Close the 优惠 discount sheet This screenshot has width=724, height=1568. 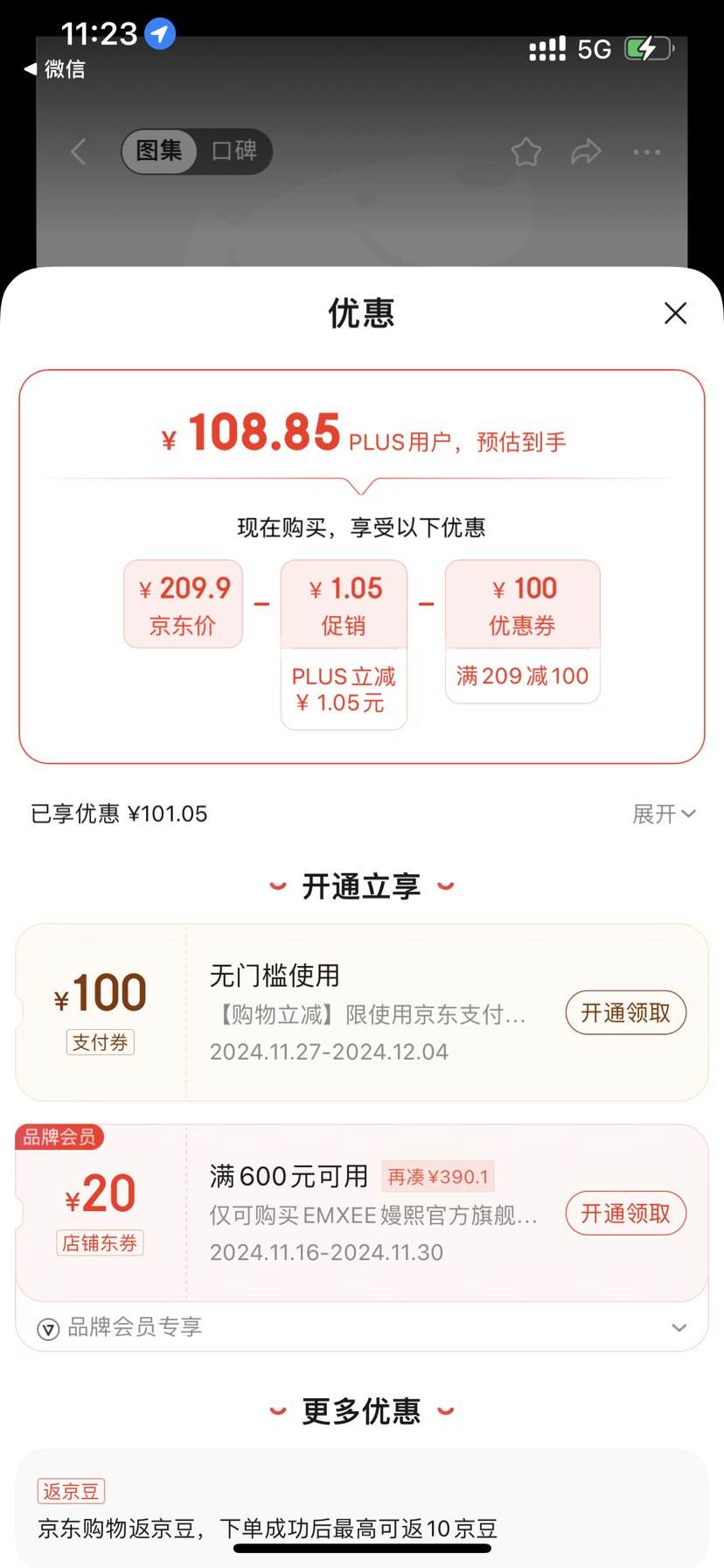pos(675,312)
